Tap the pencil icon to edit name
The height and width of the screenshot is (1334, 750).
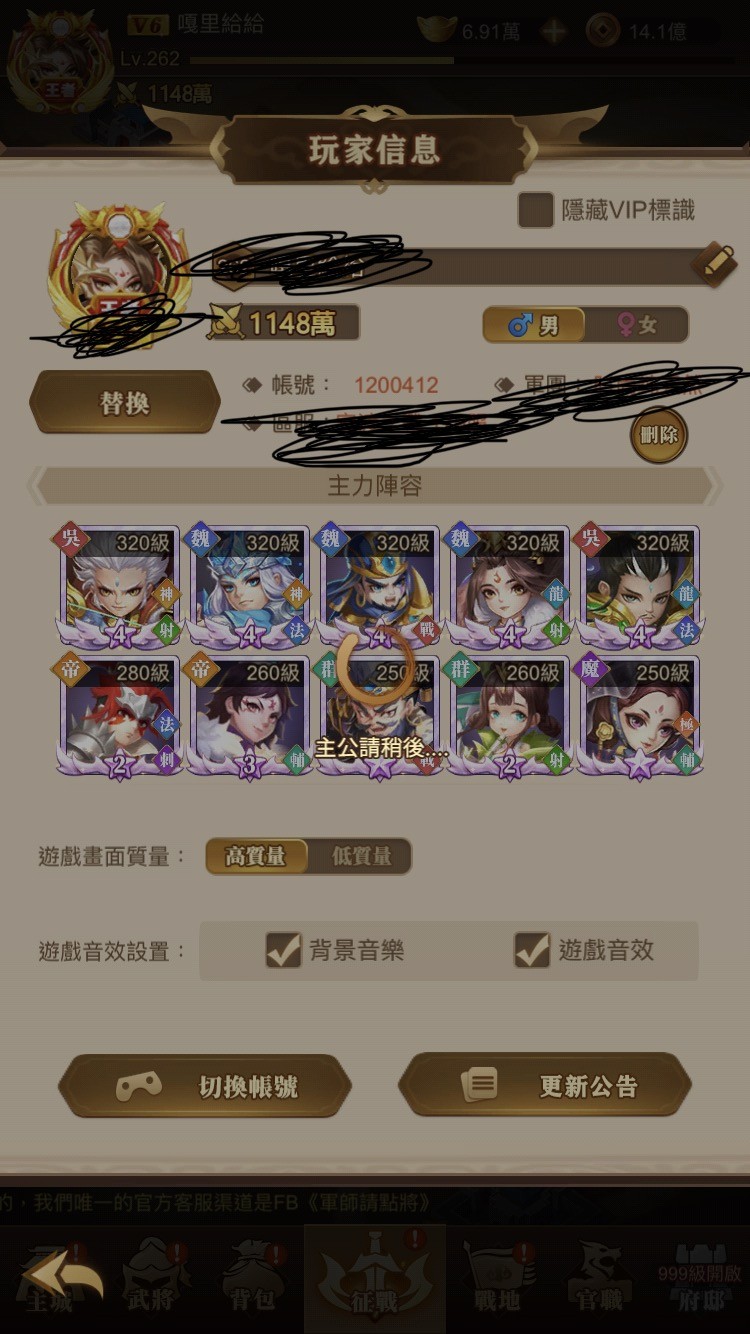click(x=714, y=263)
